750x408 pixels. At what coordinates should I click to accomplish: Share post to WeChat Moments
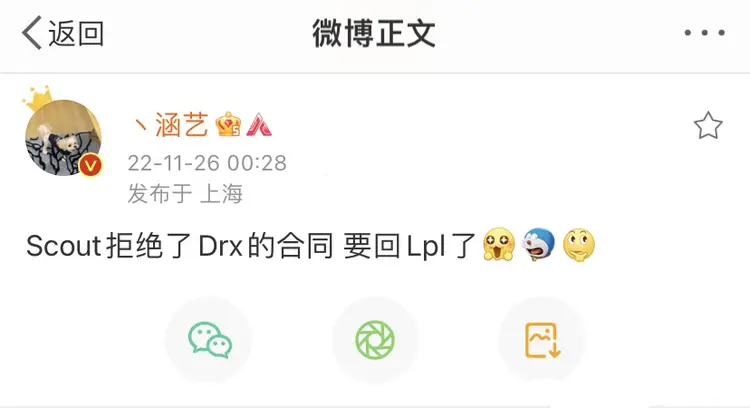tap(375, 340)
